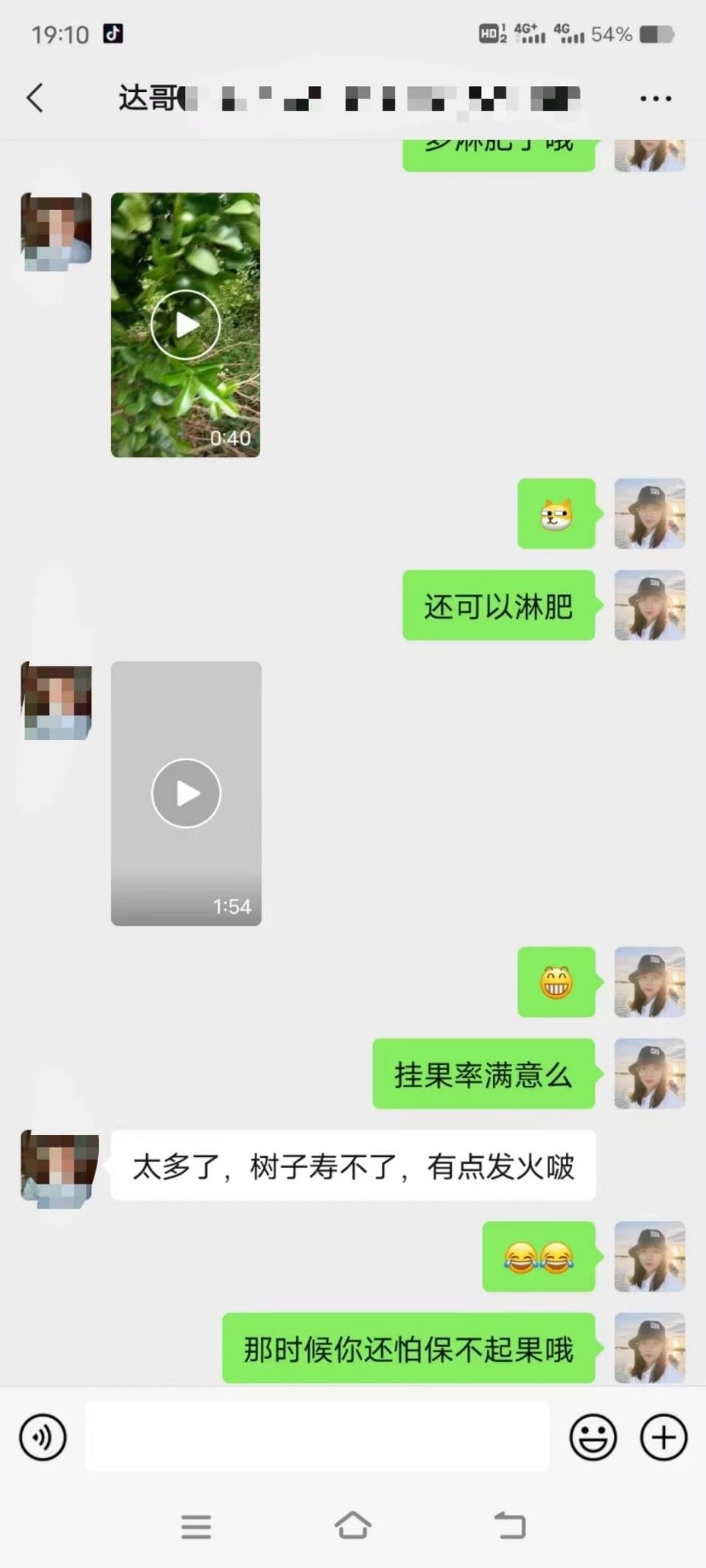Play the 0:40 orange tree video
Image resolution: width=706 pixels, height=1568 pixels.
[x=186, y=325]
